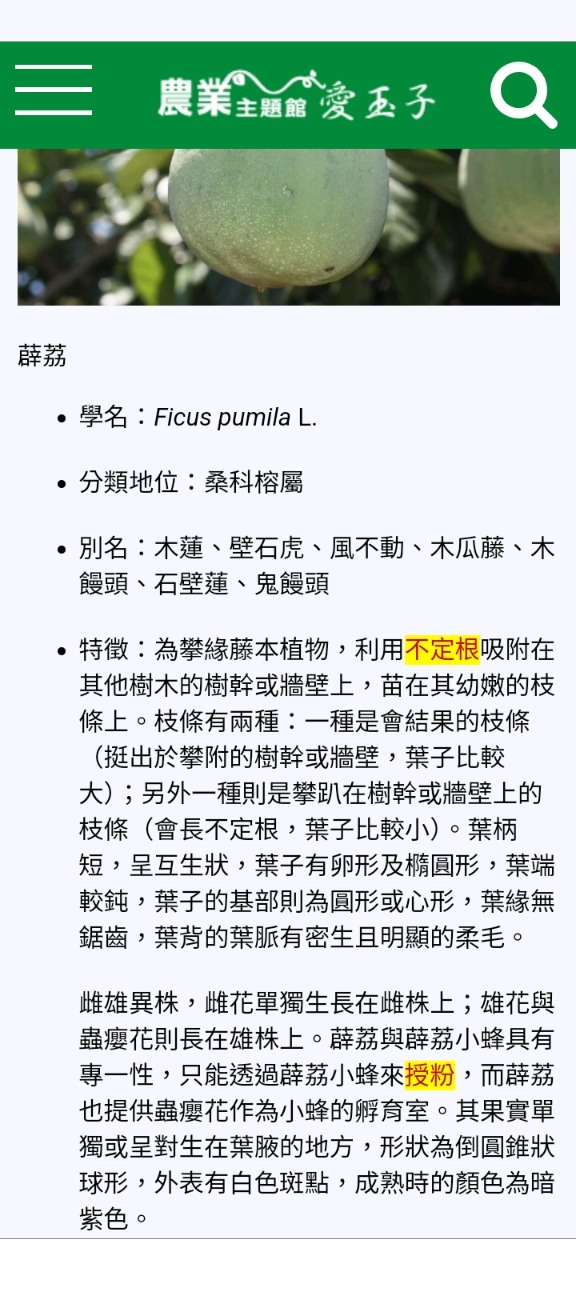Viewport: 576px width, 1312px height.
Task: Open the hamburger navigation menu
Action: [x=53, y=91]
